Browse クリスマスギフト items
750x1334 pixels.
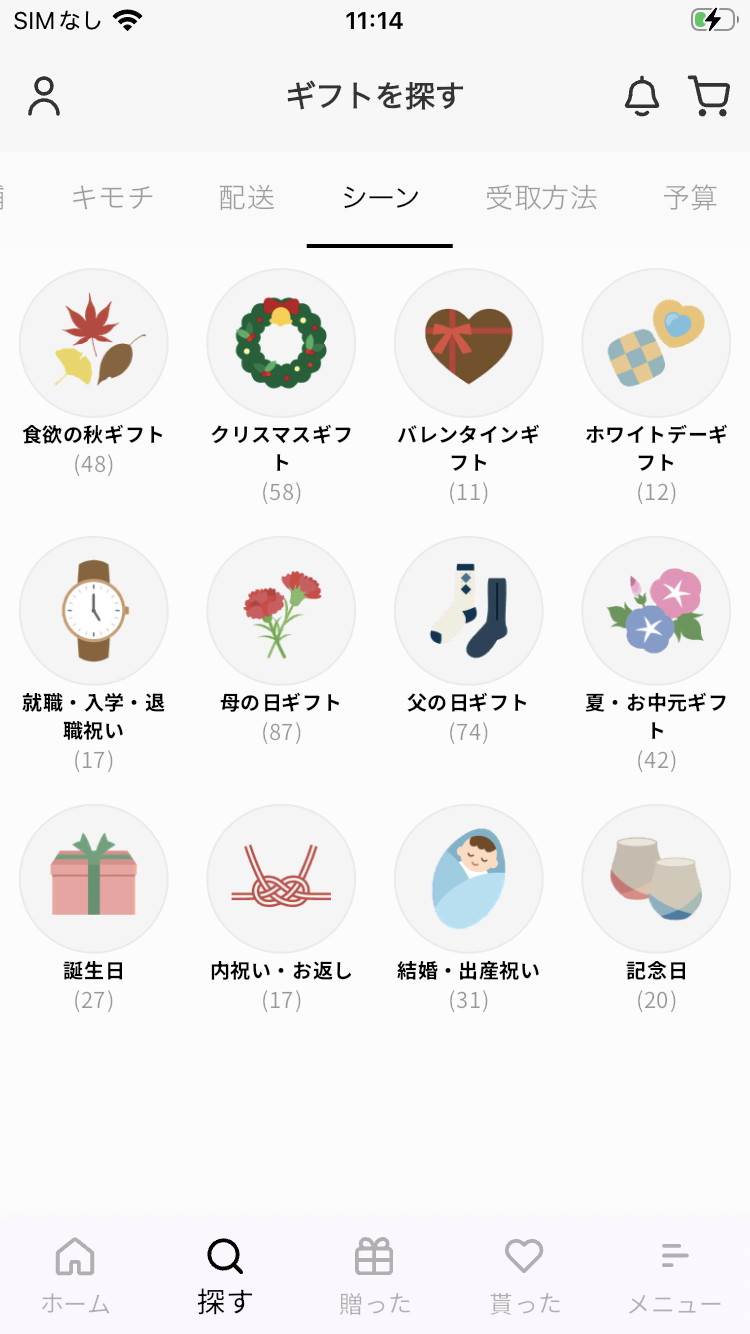281,343
